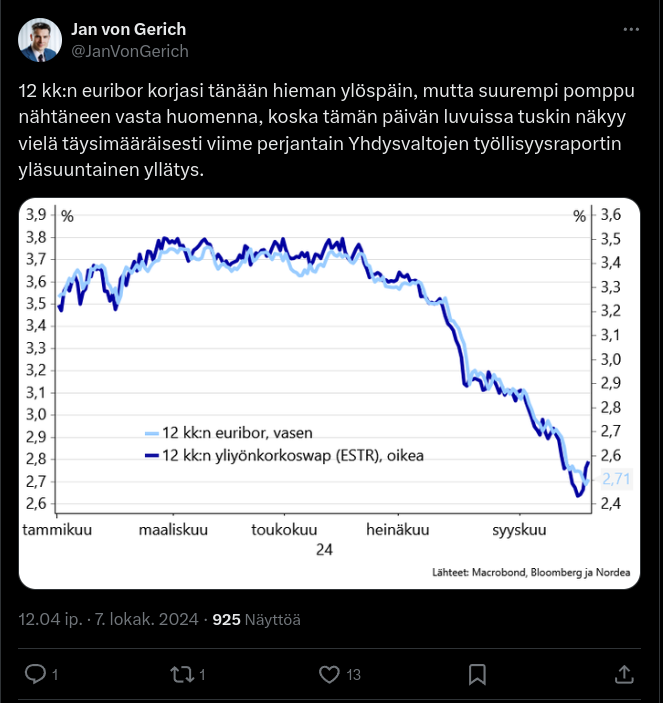The width and height of the screenshot is (663, 703).
Task: View the Jan von Gerich name link
Action: (x=128, y=29)
